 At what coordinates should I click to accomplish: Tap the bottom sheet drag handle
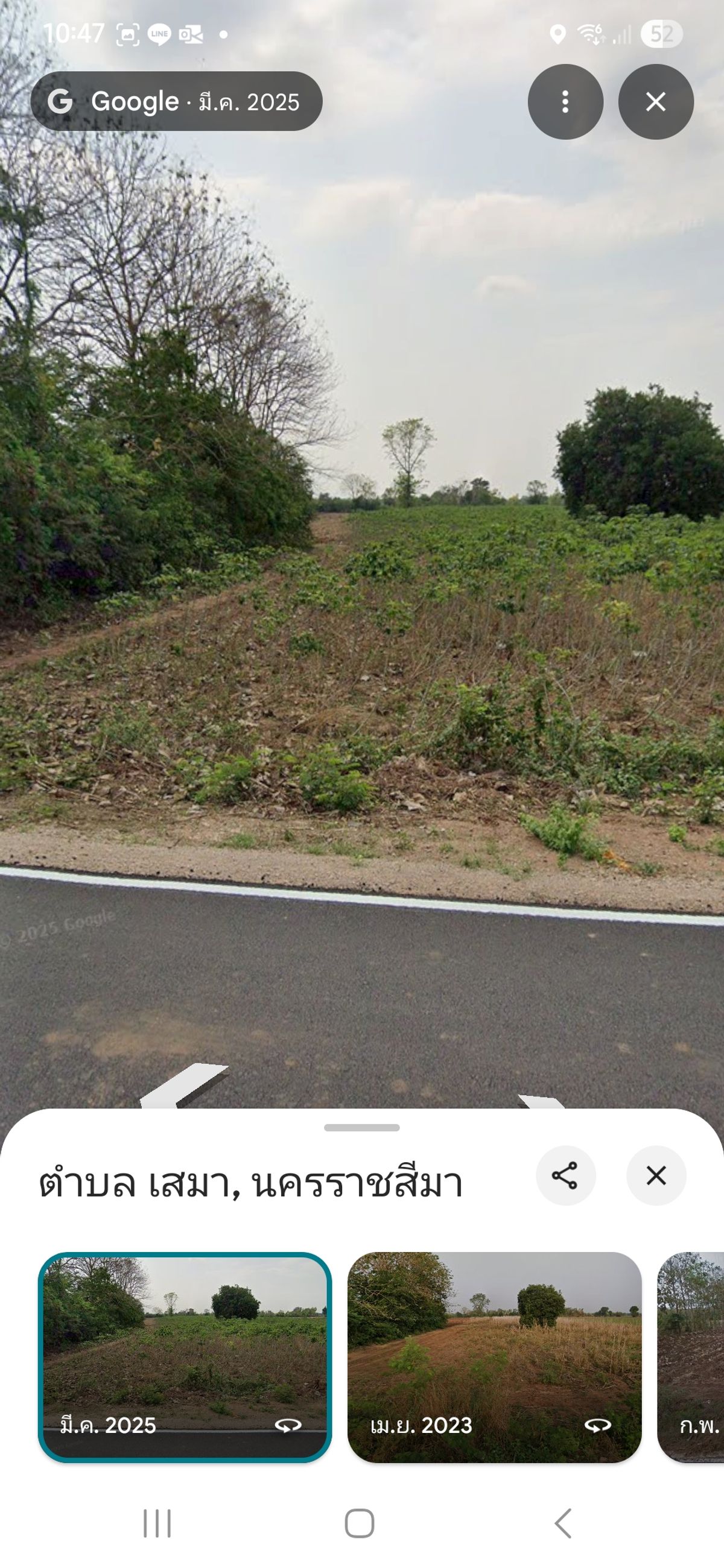coord(361,1128)
